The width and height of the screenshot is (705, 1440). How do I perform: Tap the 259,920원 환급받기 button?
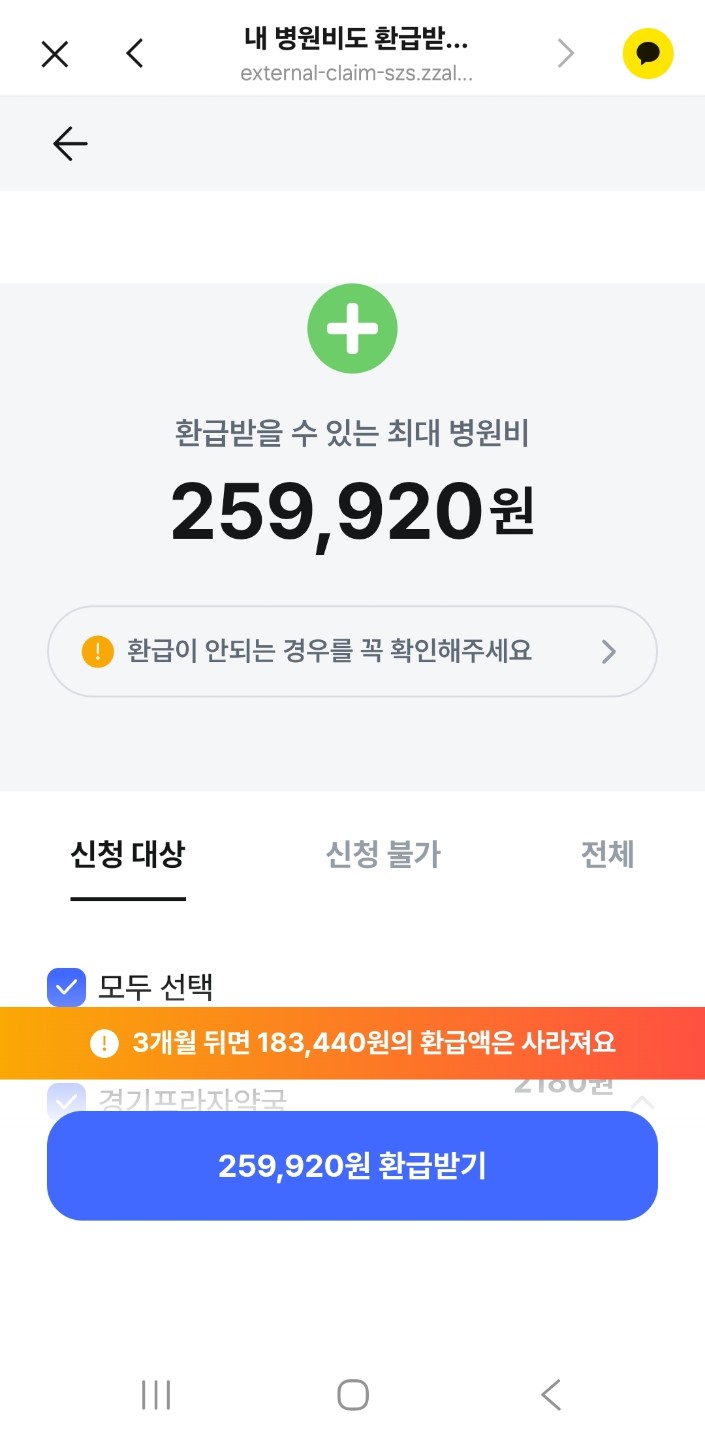click(x=352, y=1166)
